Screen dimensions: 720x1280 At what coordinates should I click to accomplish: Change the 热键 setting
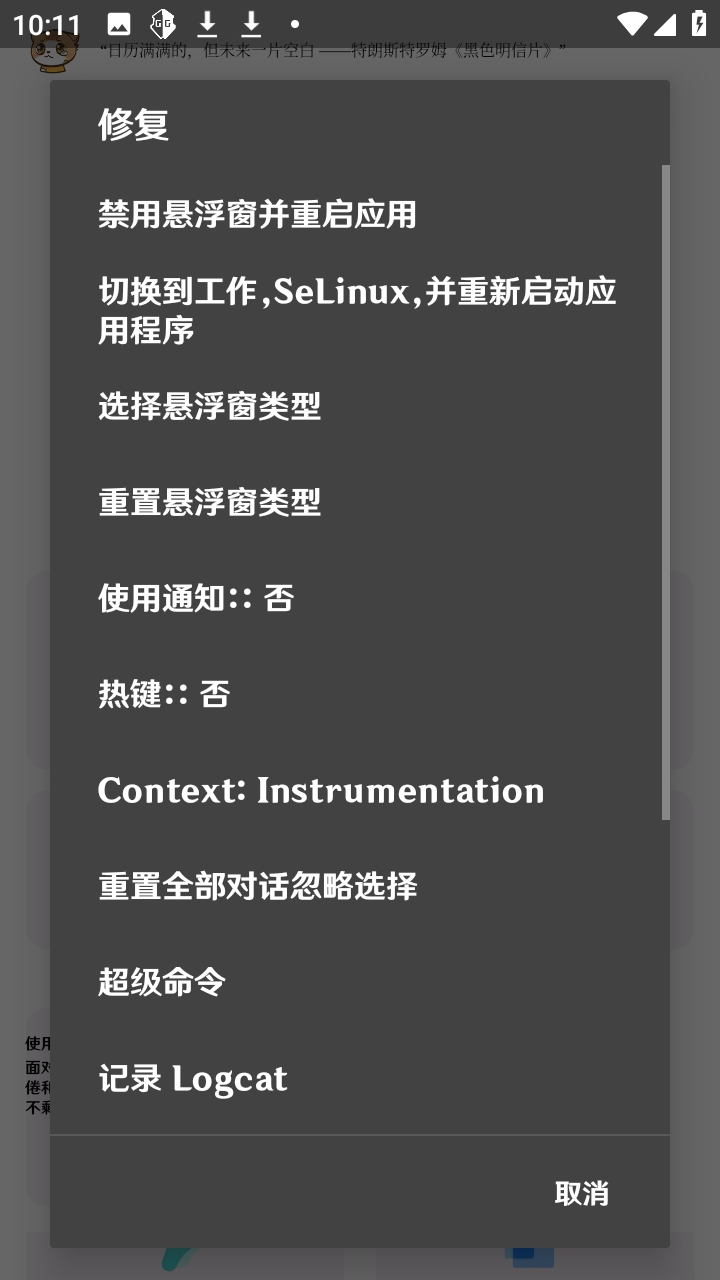(360, 694)
